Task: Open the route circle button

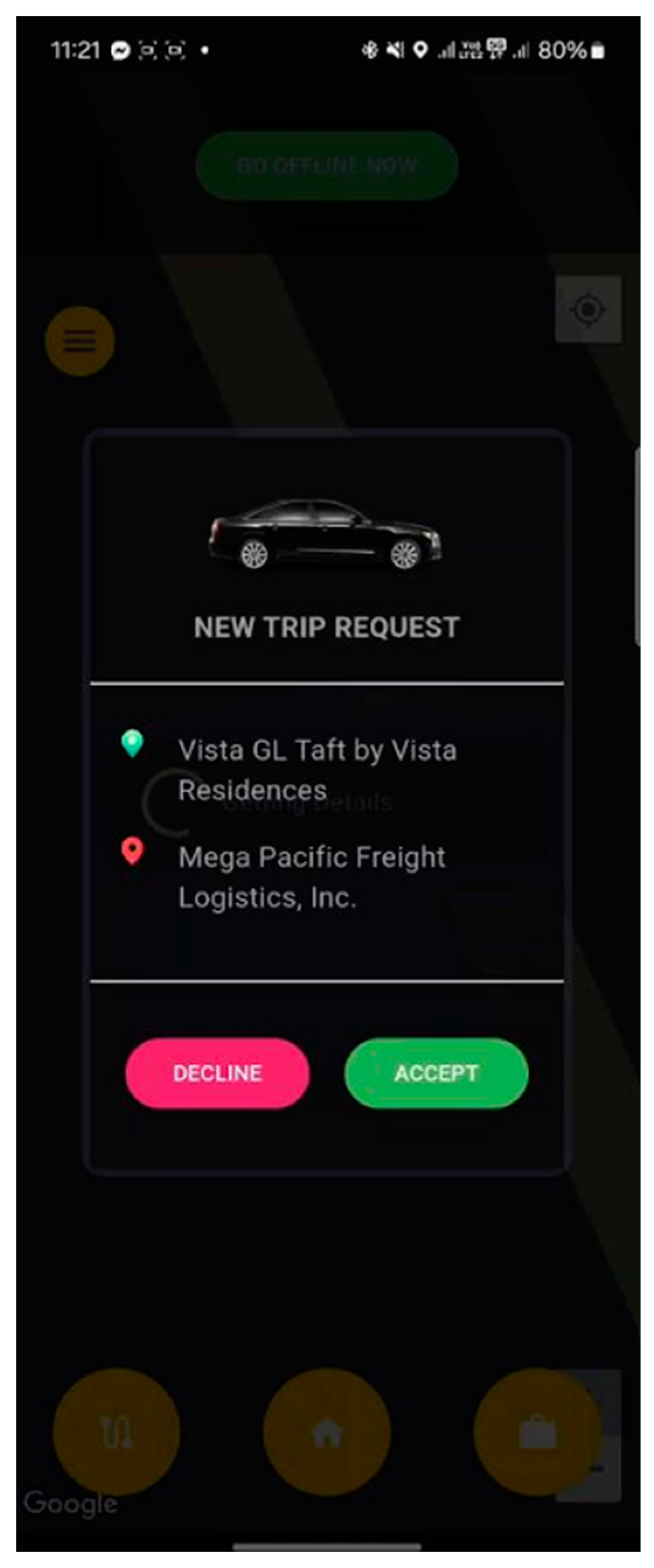Action: [x=116, y=1432]
